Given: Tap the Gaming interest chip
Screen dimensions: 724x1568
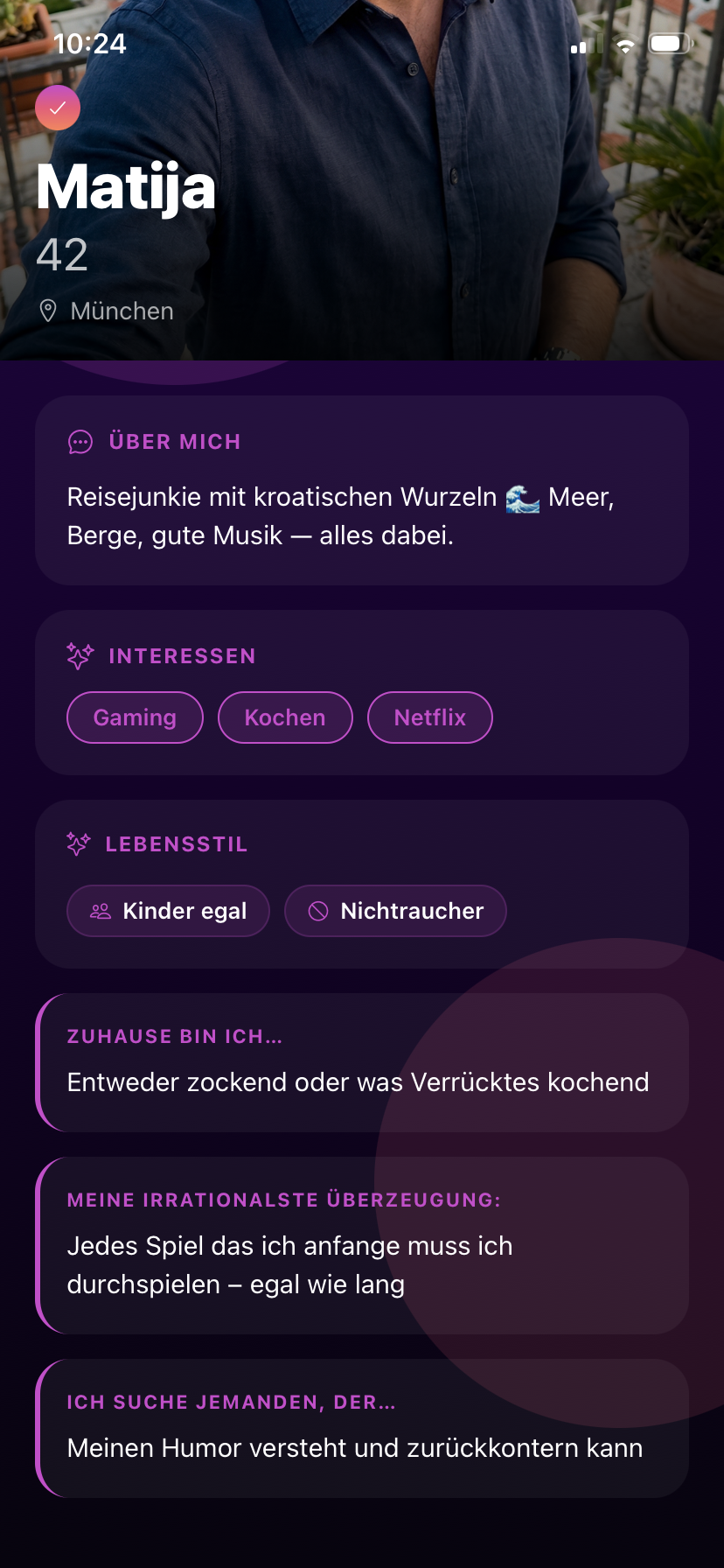Looking at the screenshot, I should (135, 717).
